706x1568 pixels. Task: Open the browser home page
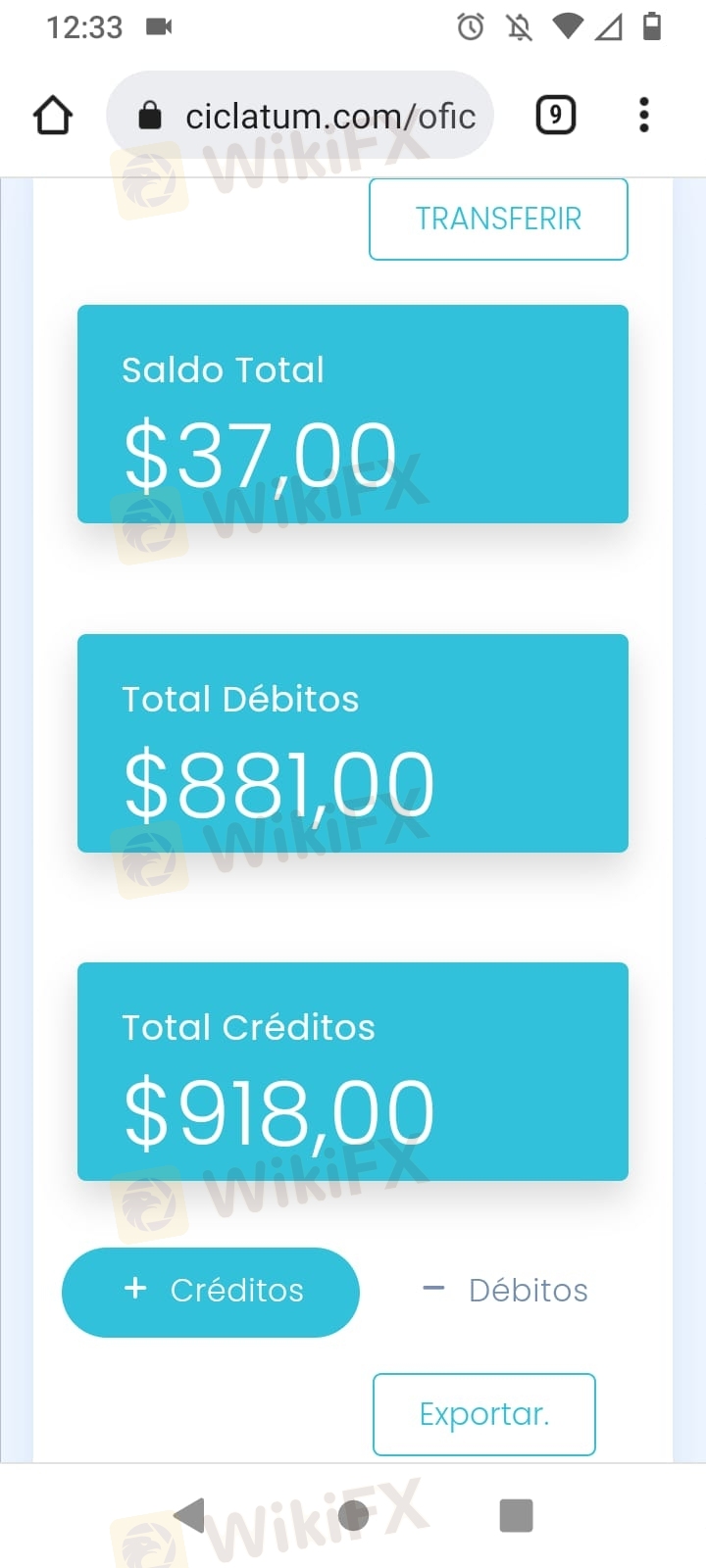[x=53, y=116]
